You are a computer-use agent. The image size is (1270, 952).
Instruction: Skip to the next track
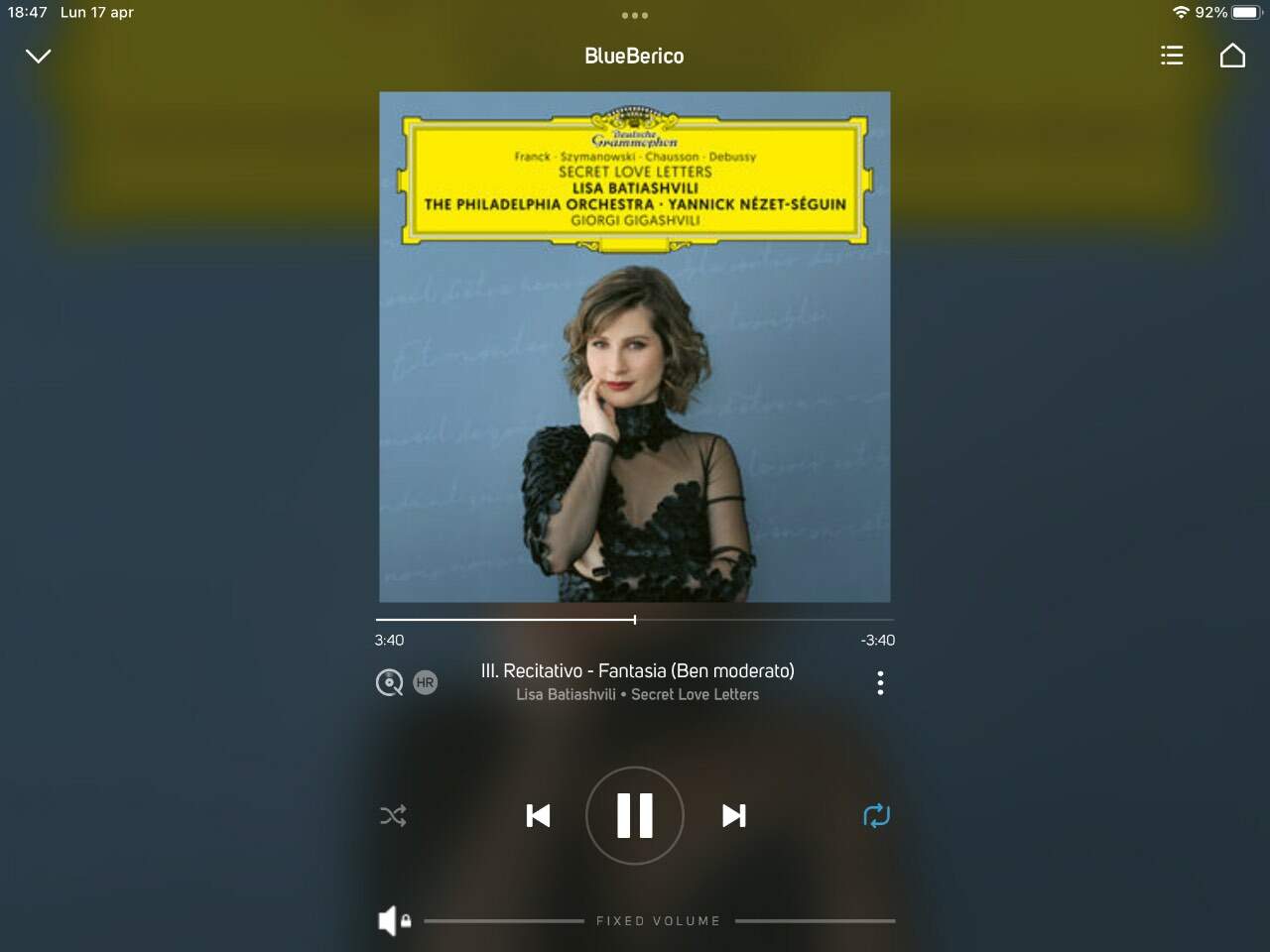(x=733, y=816)
